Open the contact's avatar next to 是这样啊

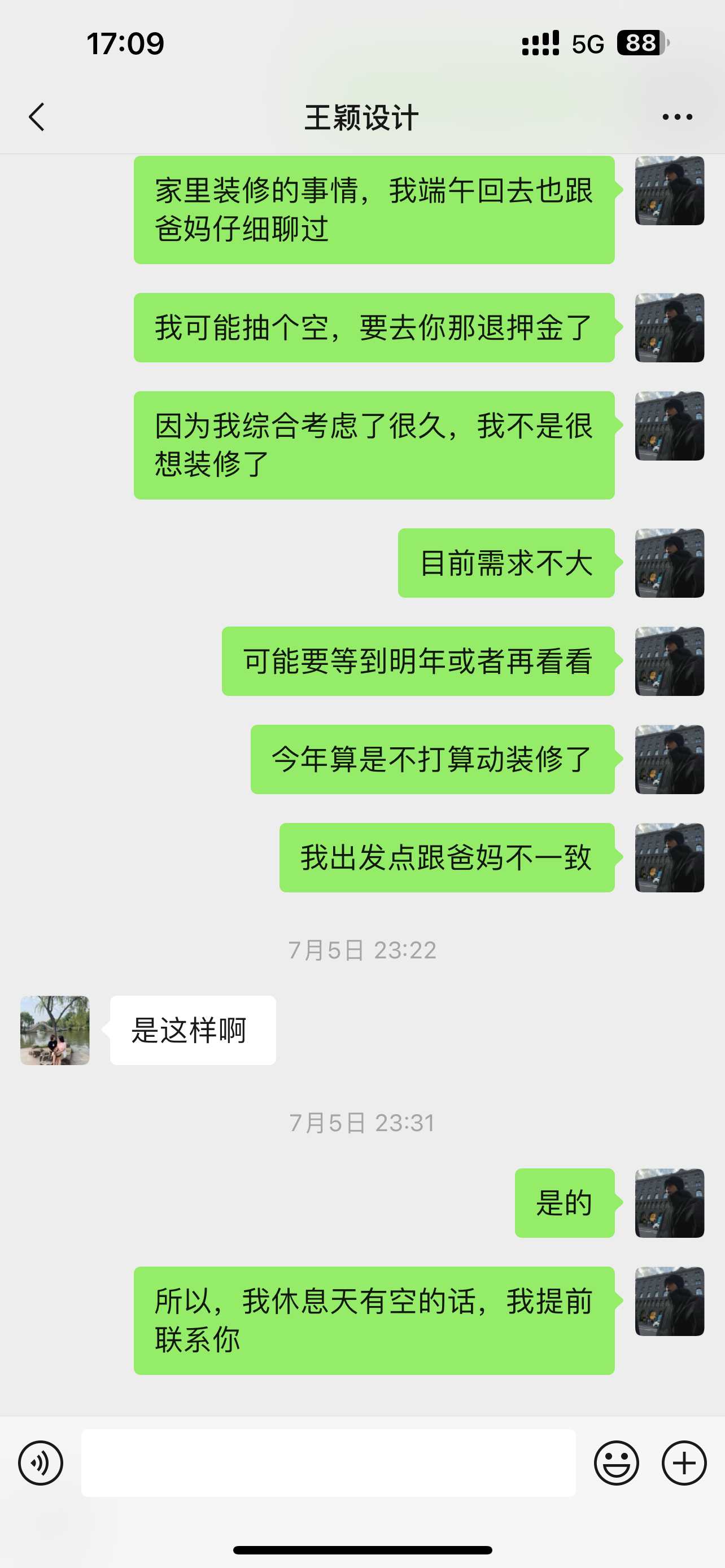click(x=55, y=1030)
